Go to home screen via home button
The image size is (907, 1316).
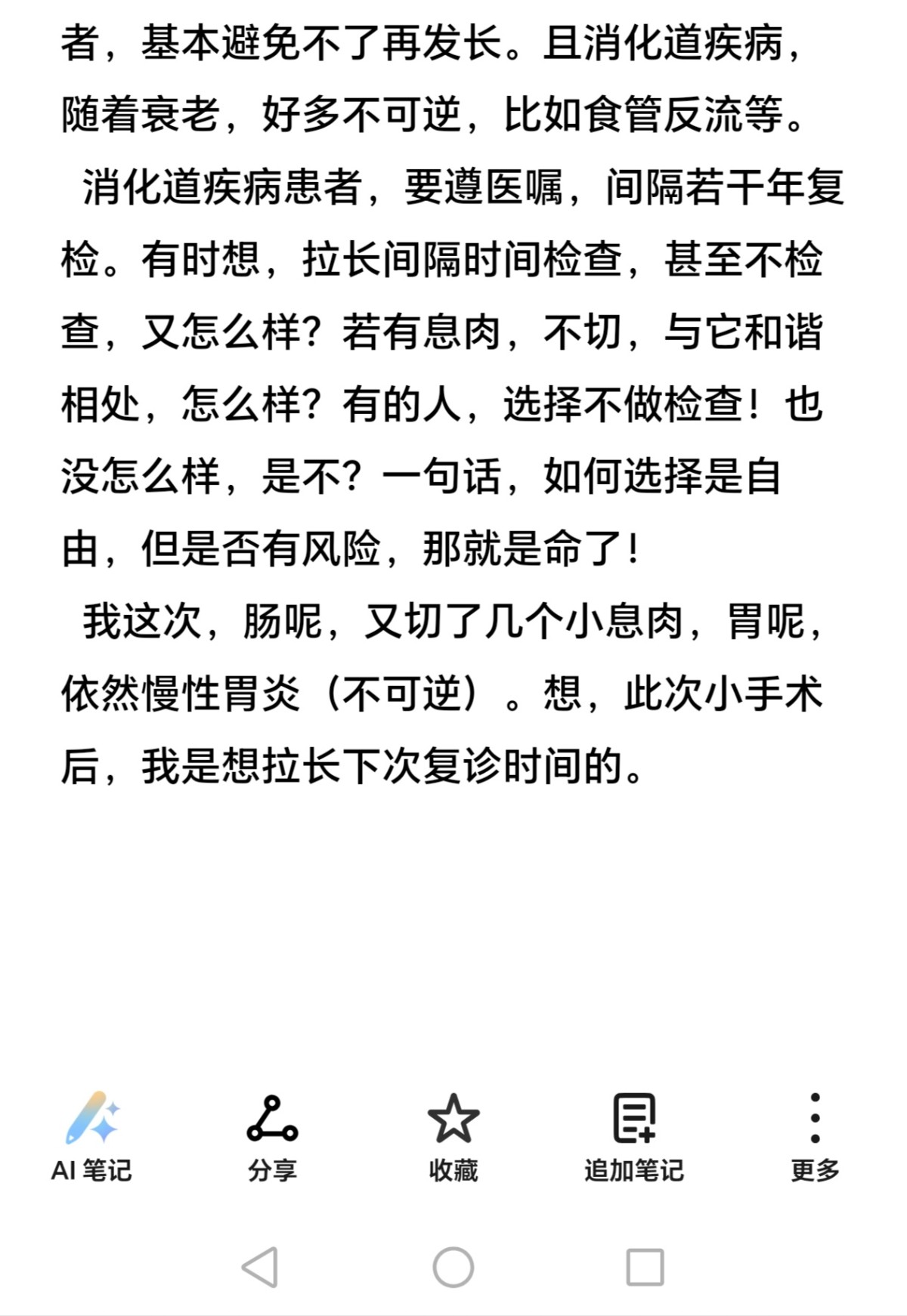[453, 1267]
